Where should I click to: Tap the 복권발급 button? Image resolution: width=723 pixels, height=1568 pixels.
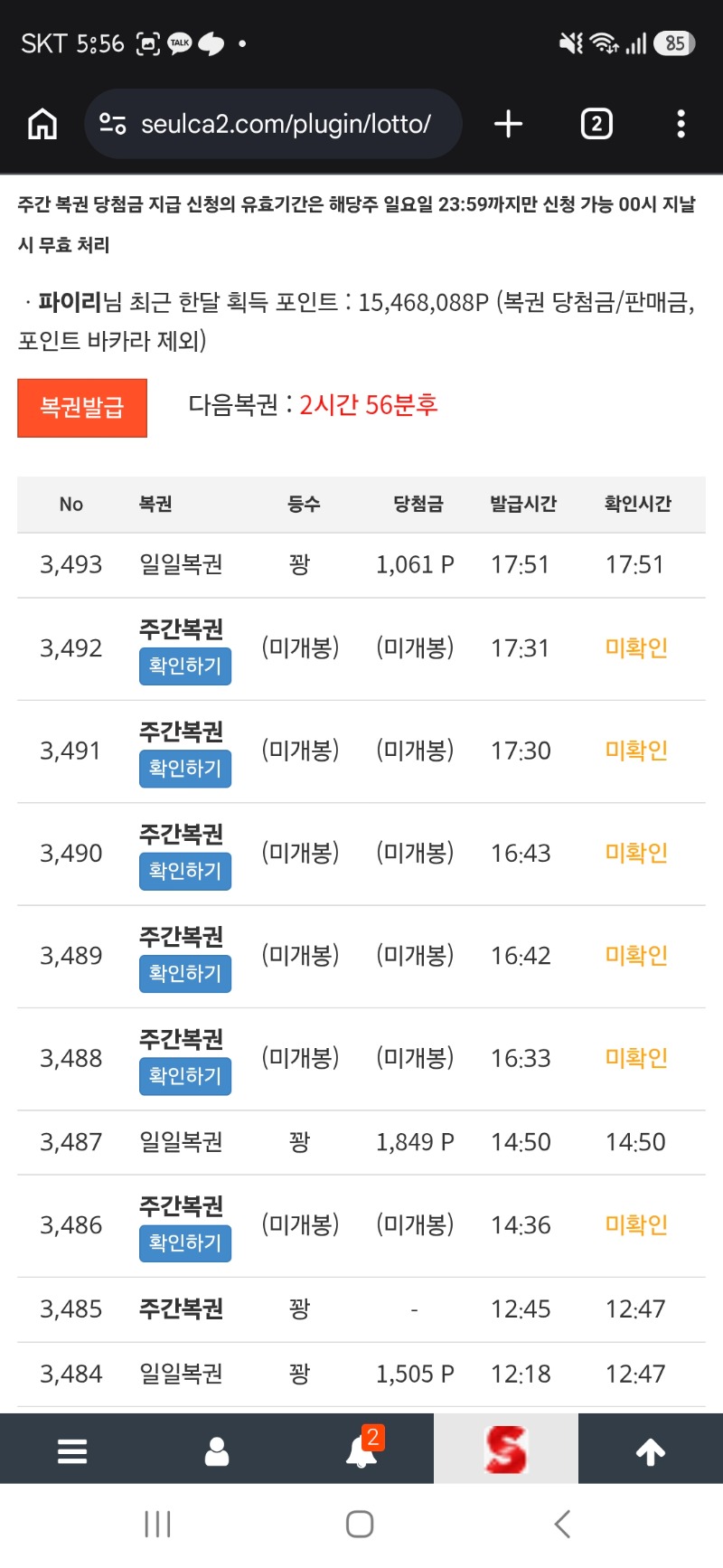pos(82,408)
